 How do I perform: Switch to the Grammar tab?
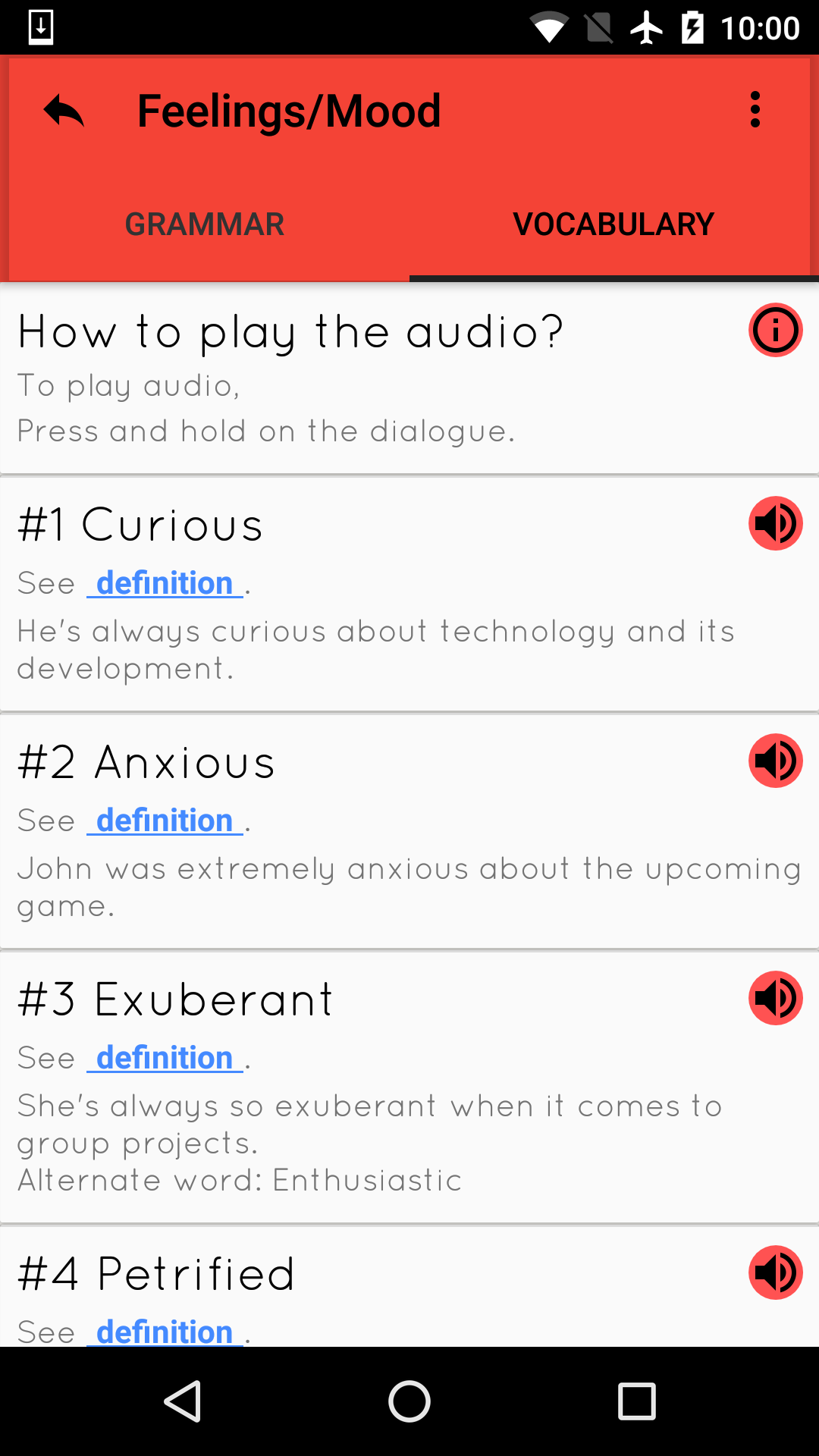click(x=205, y=224)
